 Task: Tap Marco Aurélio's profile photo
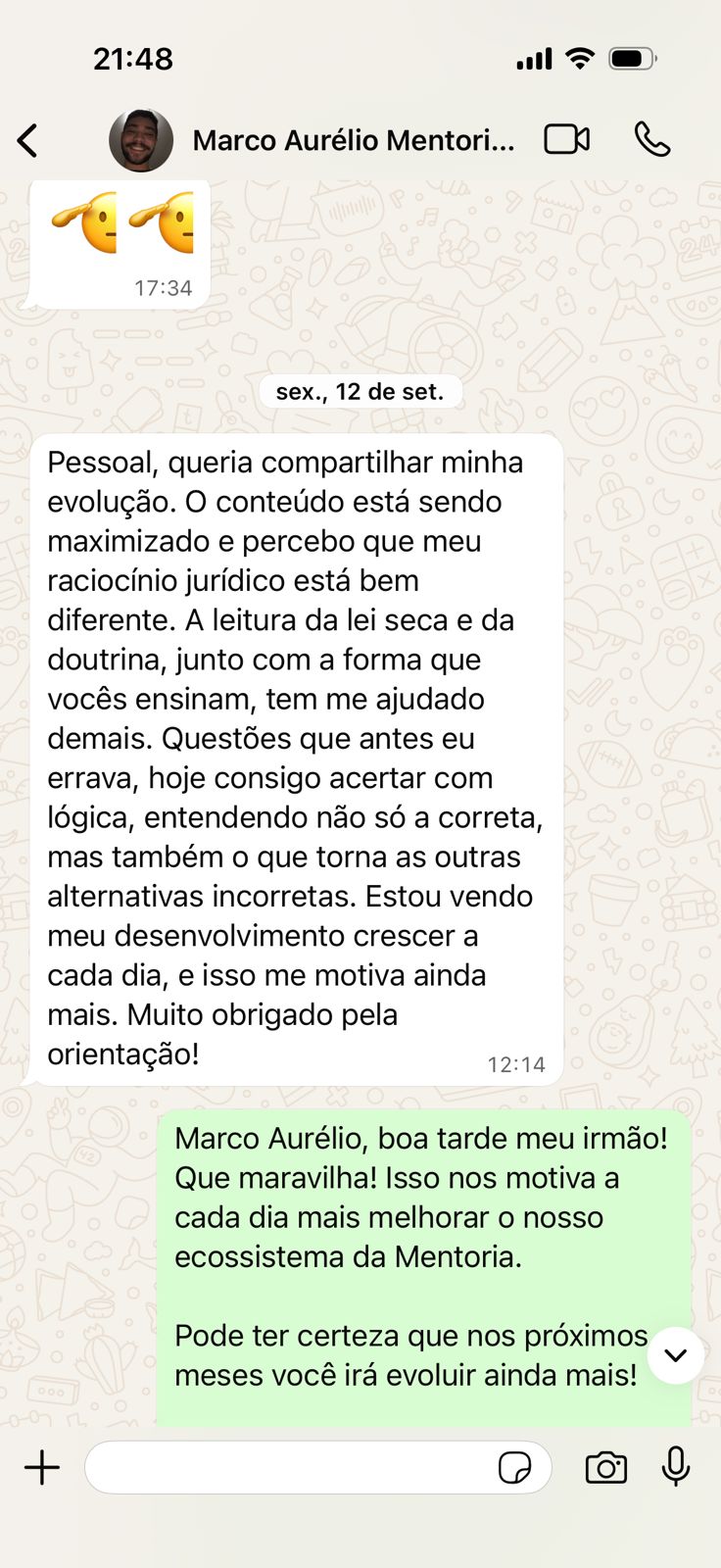point(141,141)
